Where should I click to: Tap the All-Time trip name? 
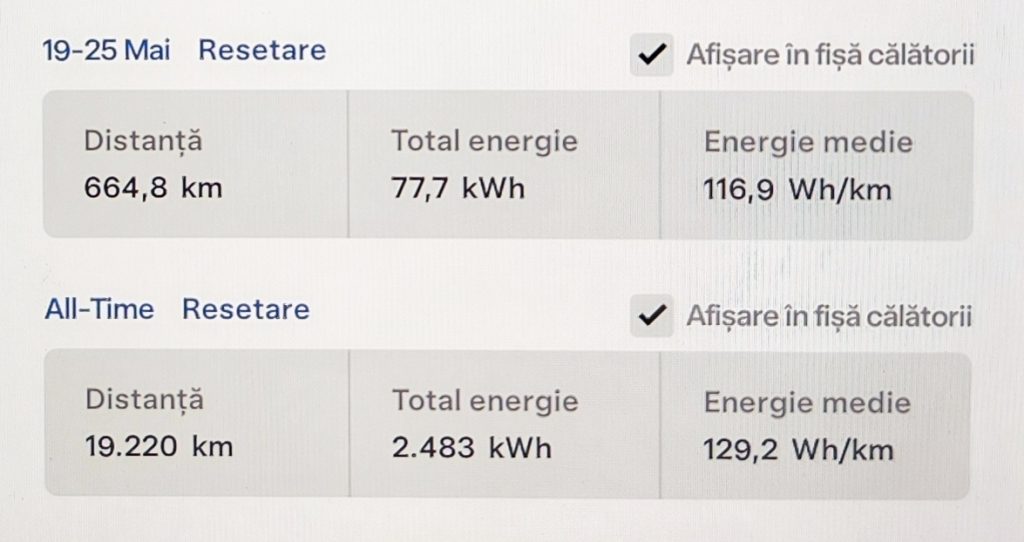[x=99, y=309]
